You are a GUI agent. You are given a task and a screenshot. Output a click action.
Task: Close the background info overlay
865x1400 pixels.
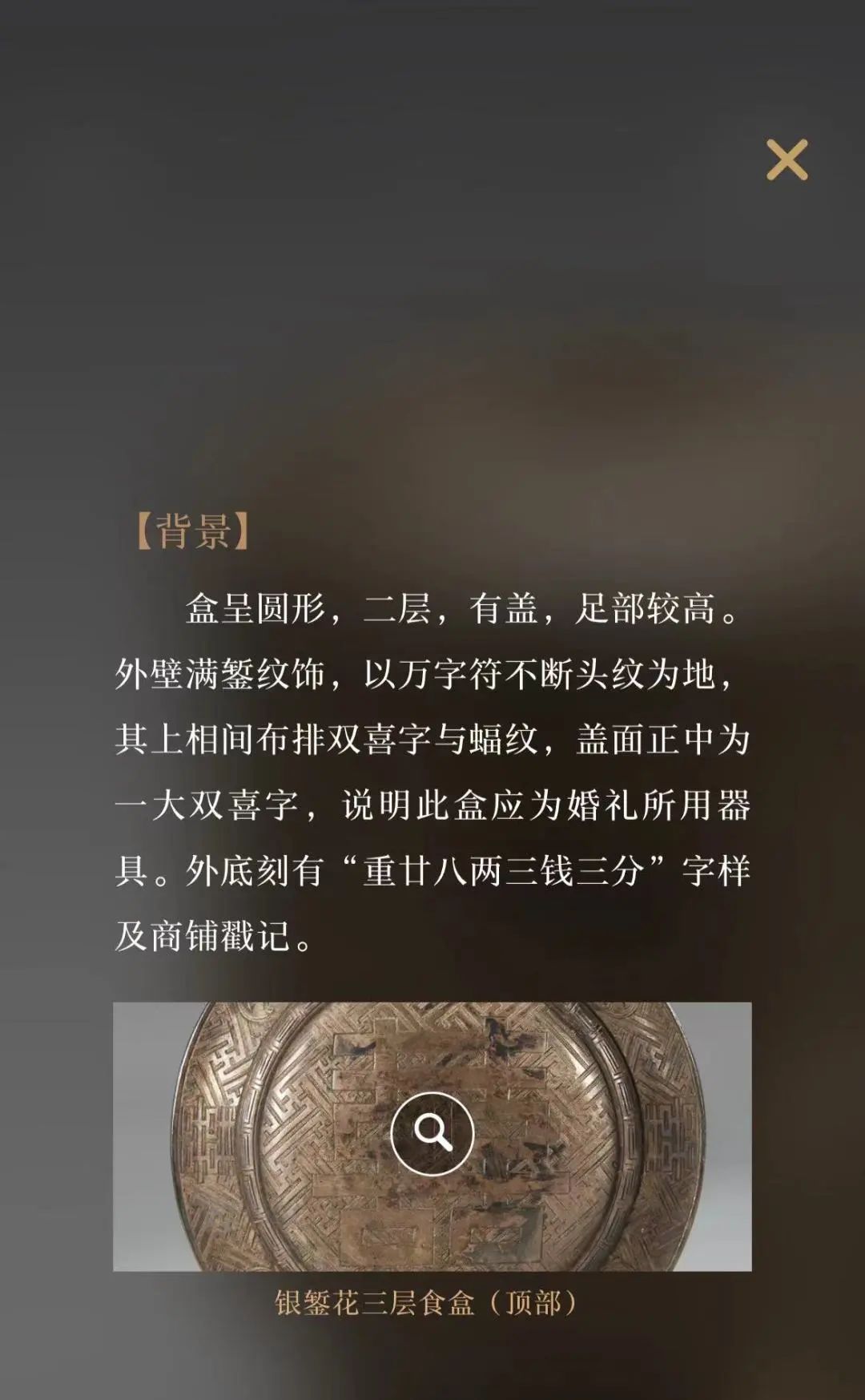787,159
